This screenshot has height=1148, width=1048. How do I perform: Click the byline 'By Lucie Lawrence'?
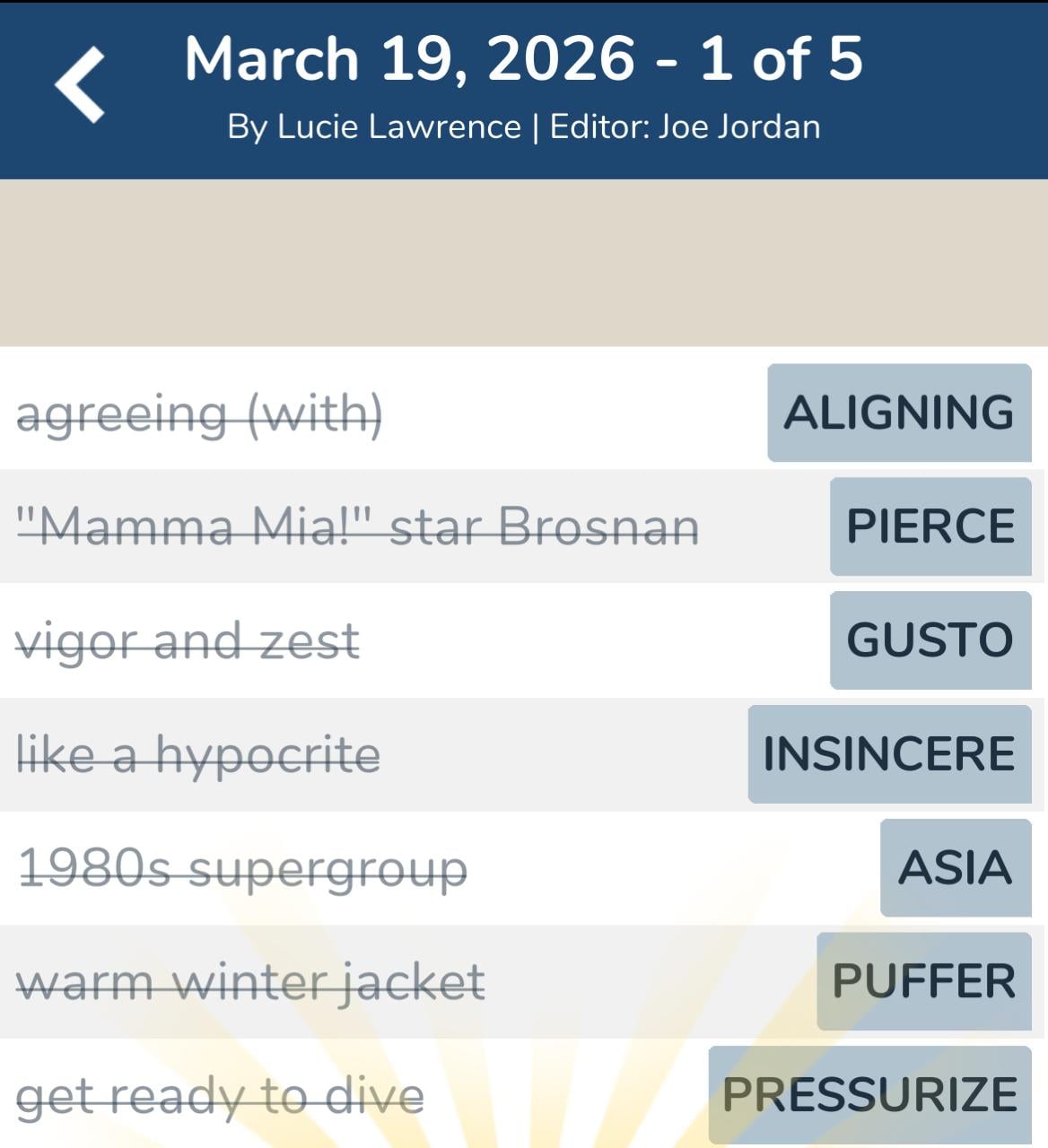372,126
